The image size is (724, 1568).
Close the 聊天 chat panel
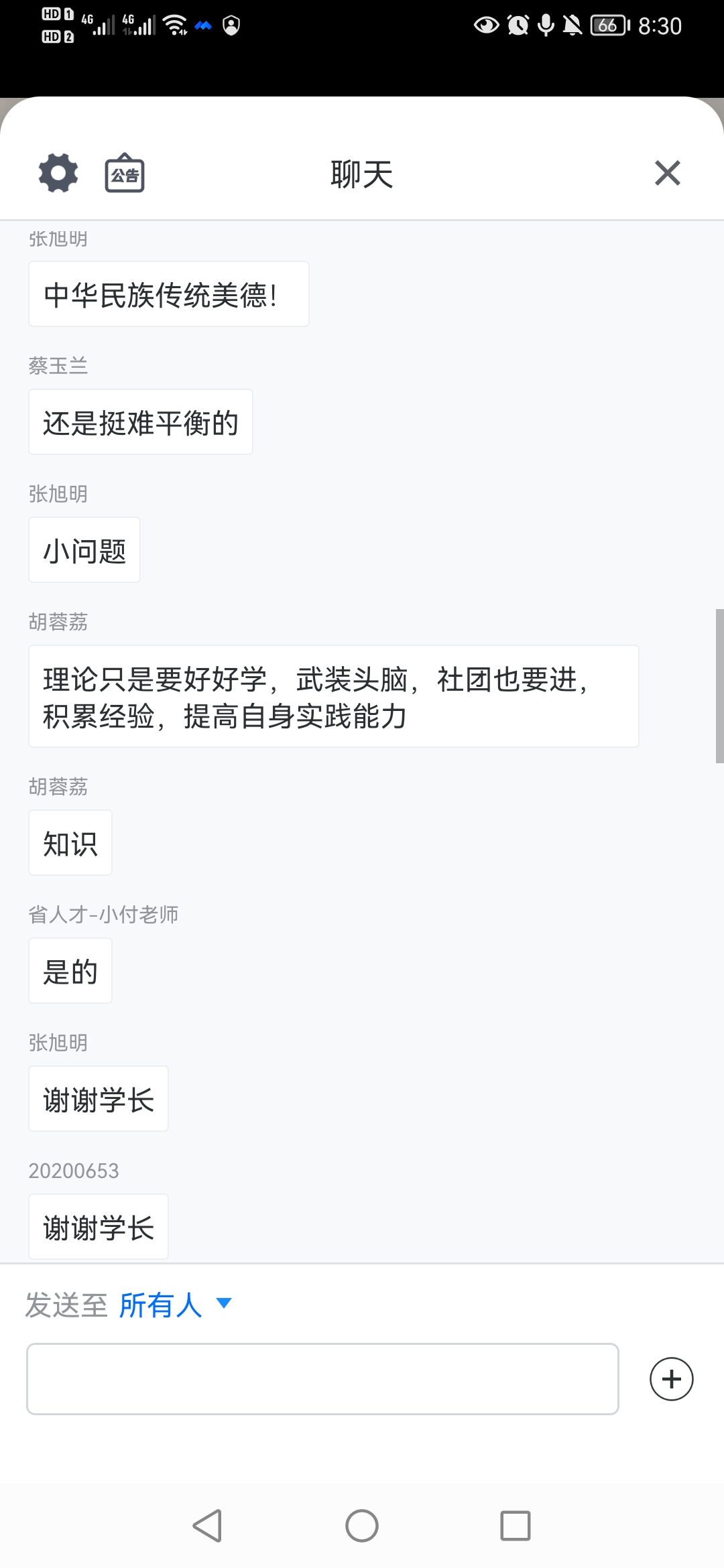pos(668,173)
